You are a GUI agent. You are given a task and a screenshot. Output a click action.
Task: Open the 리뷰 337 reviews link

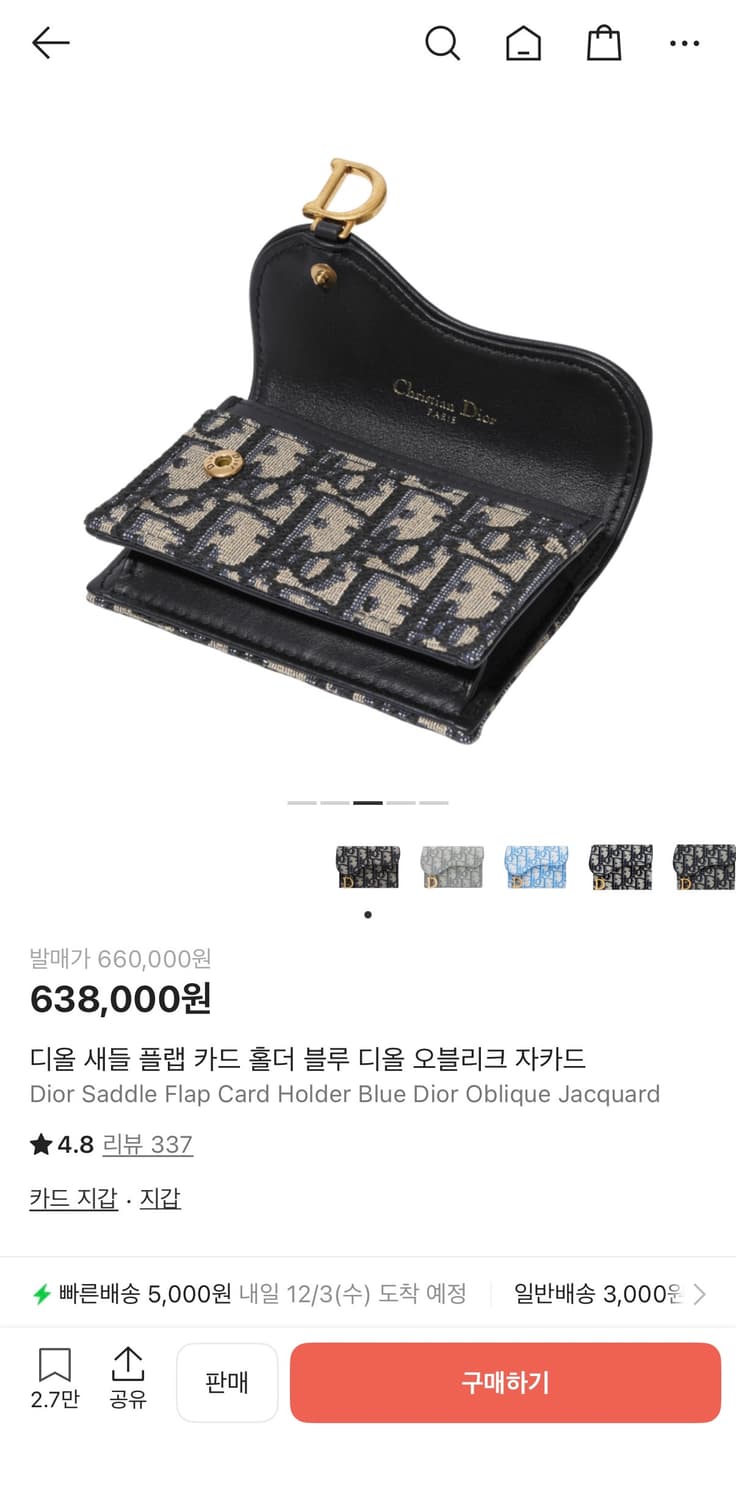pyautogui.click(x=146, y=1145)
